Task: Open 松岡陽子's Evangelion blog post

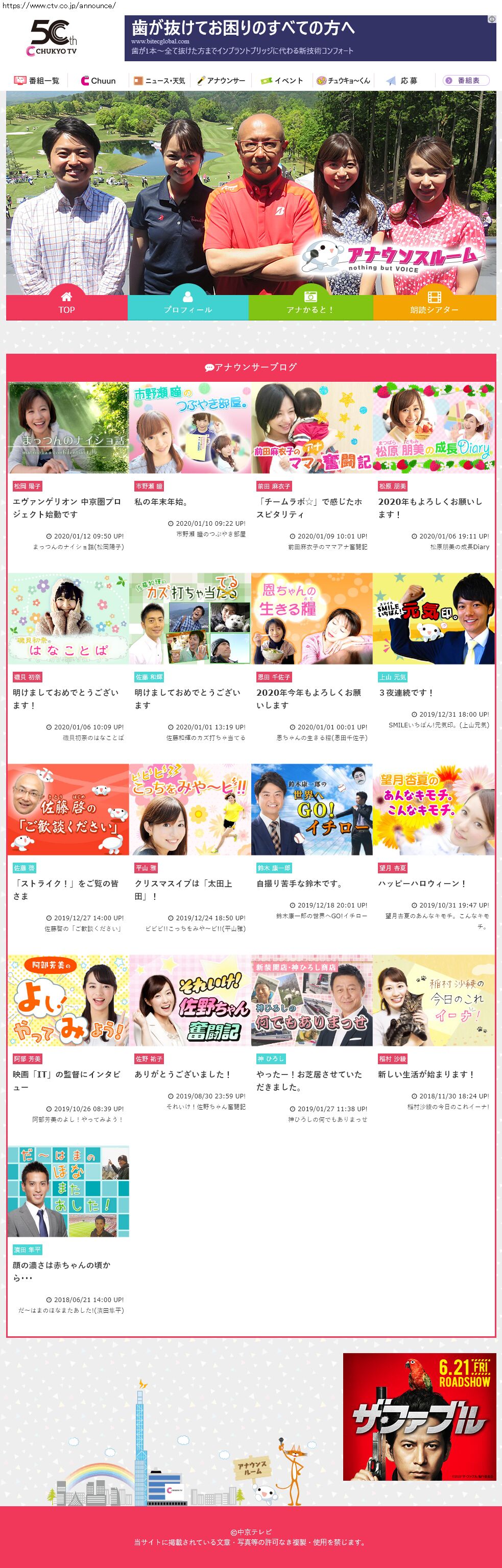Action: pyautogui.click(x=67, y=508)
